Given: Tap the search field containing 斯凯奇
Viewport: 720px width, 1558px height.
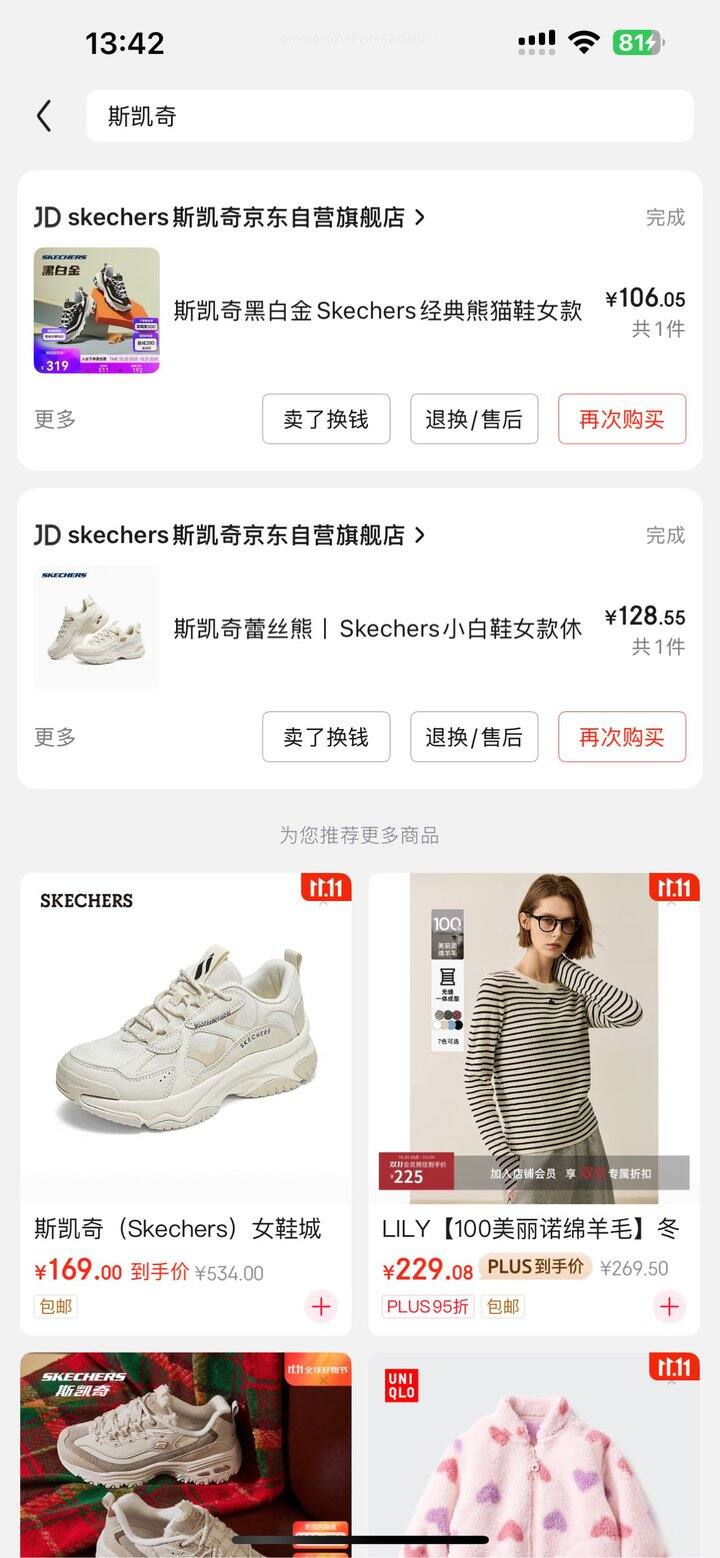Looking at the screenshot, I should [x=390, y=116].
